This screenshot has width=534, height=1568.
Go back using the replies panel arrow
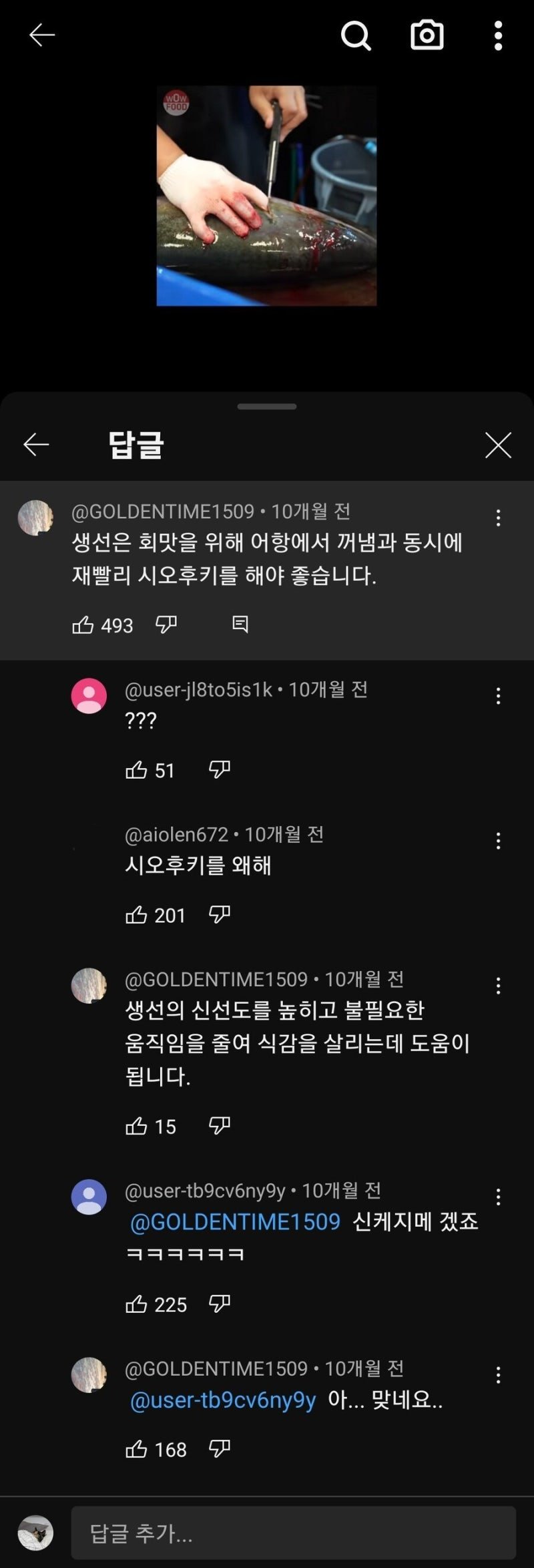(x=35, y=444)
